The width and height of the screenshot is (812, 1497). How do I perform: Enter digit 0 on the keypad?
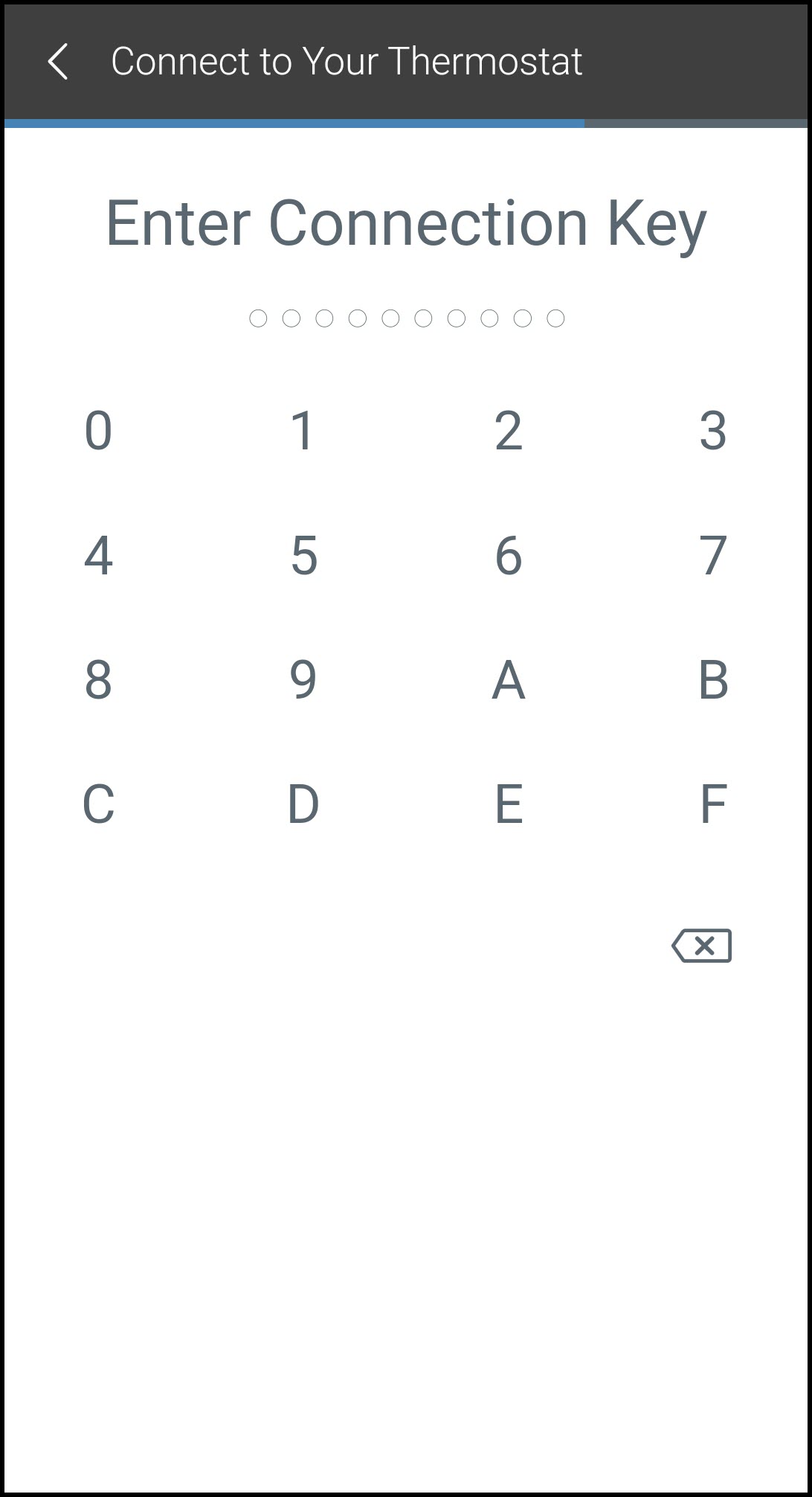pos(98,431)
